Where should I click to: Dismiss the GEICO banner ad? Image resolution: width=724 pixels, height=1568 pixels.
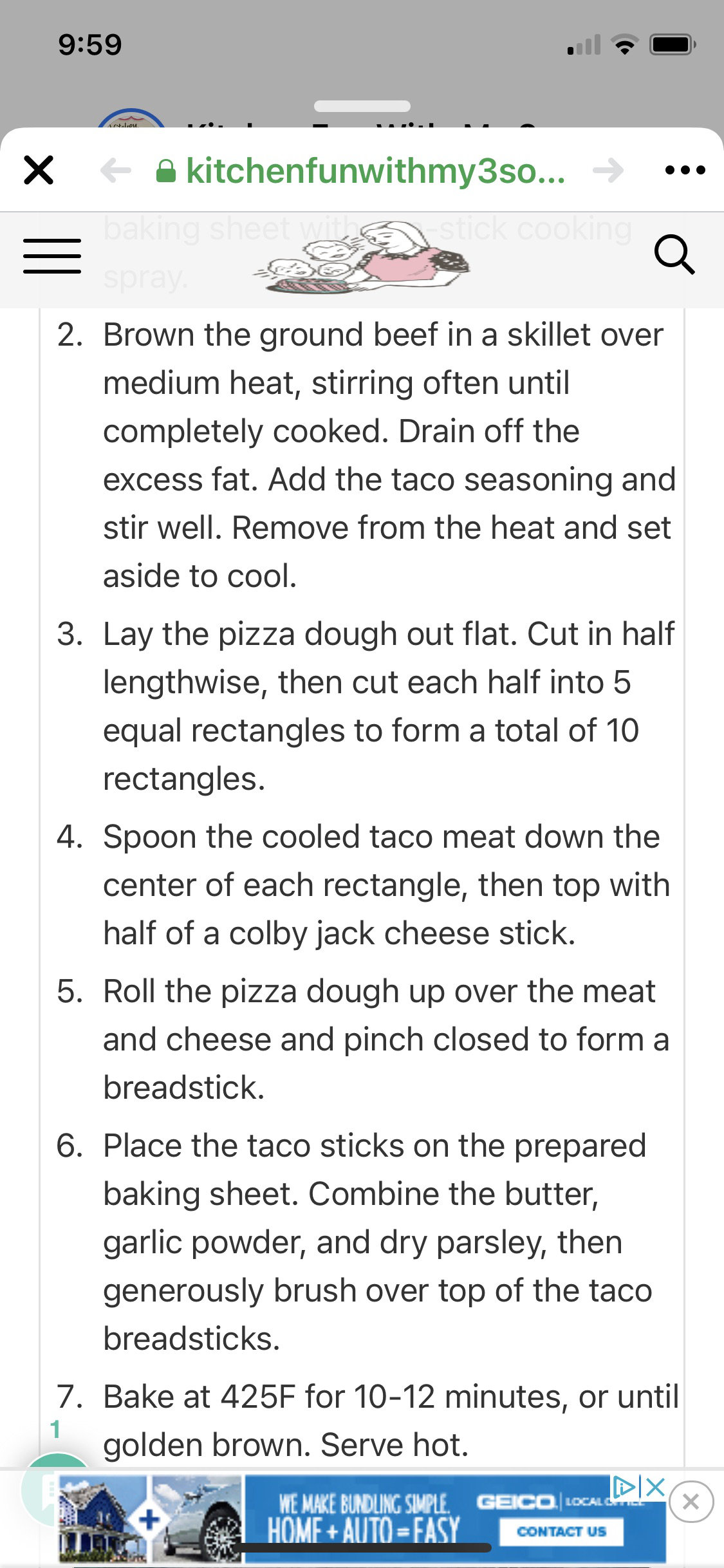(x=691, y=1502)
